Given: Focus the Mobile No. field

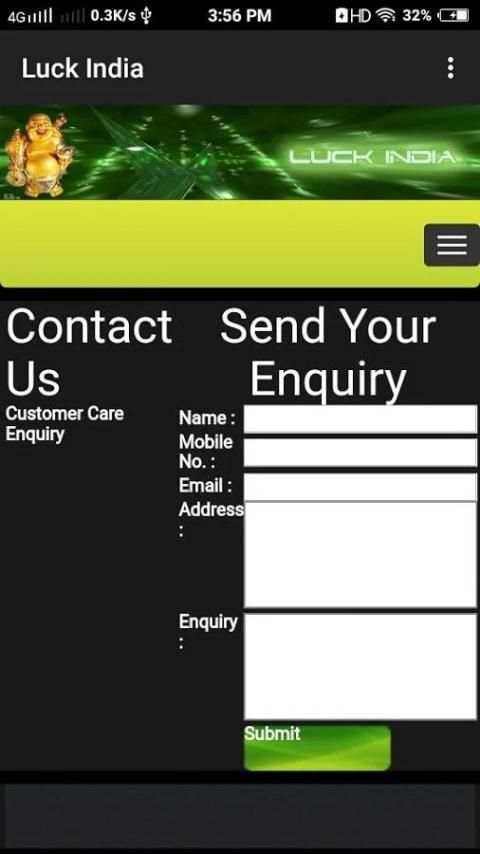Looking at the screenshot, I should (x=360, y=453).
